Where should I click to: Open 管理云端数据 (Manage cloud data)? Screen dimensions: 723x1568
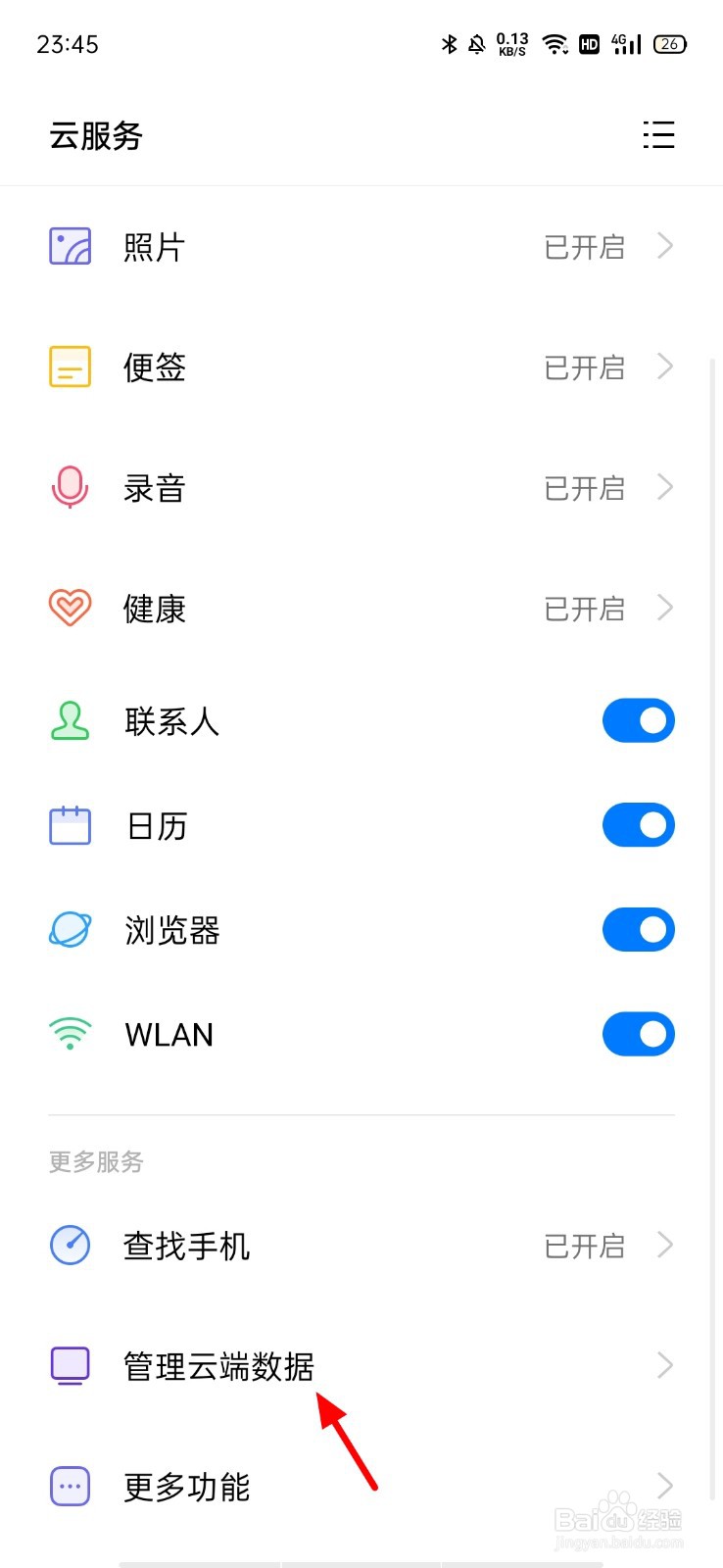pyautogui.click(x=219, y=1365)
